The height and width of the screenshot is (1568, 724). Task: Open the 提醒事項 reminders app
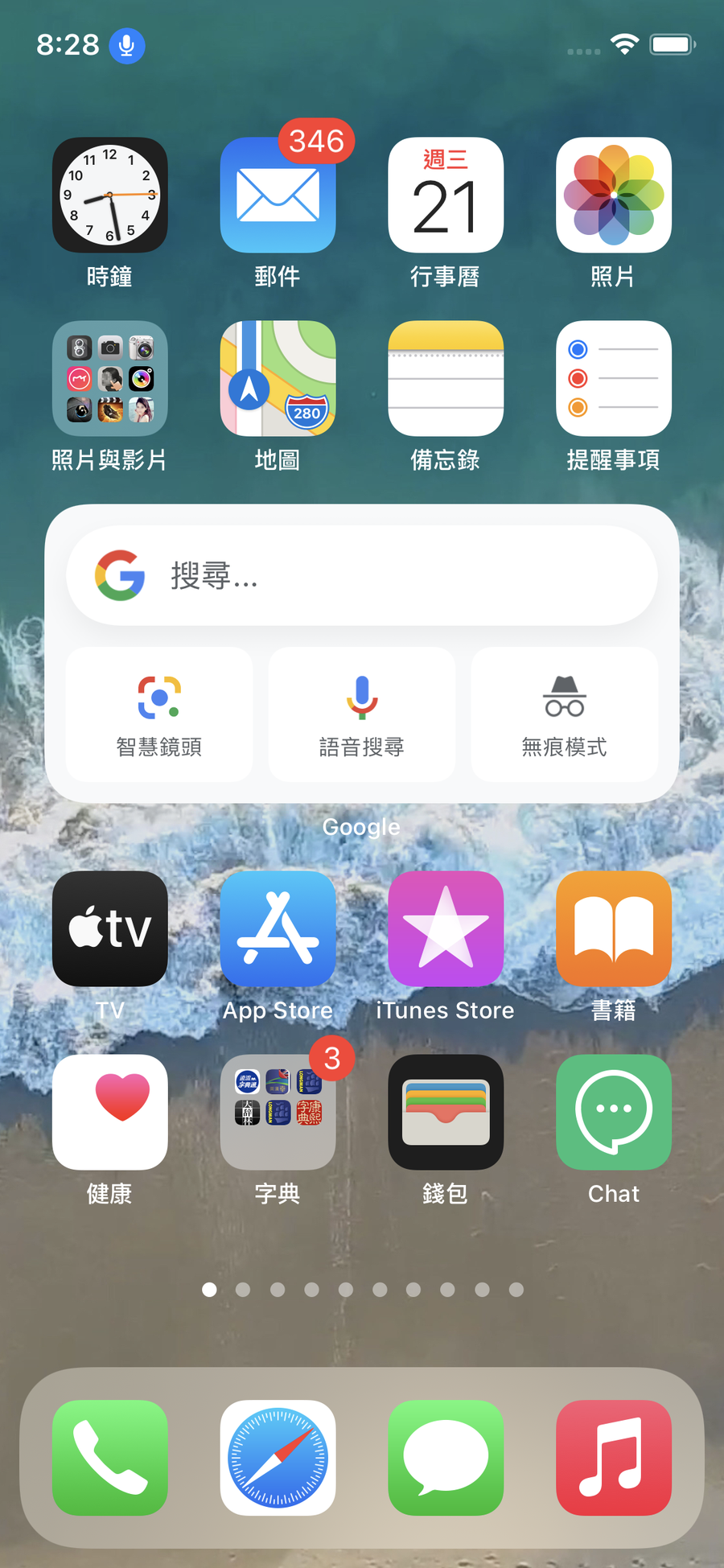613,379
